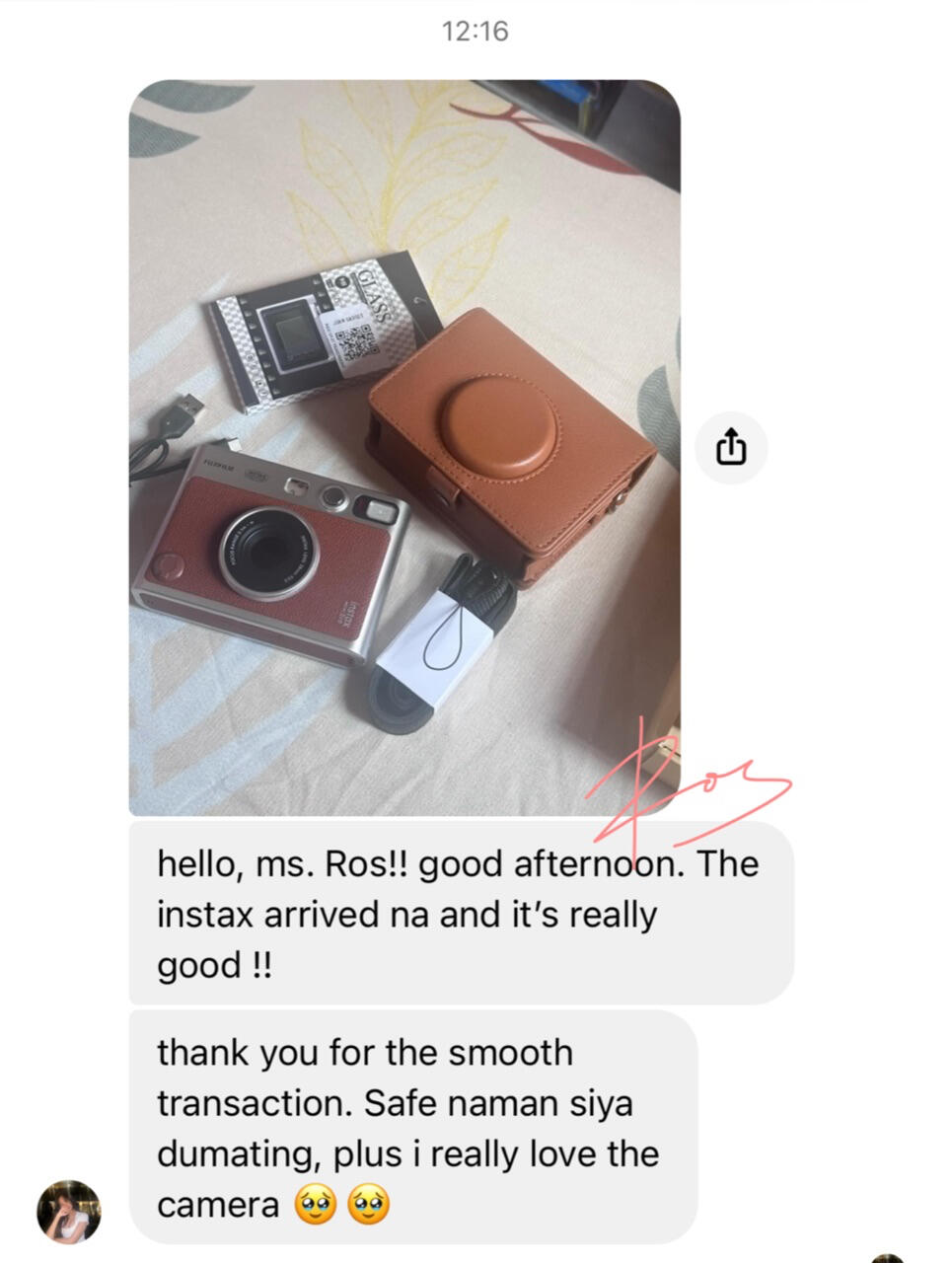Open the sender's profile picture
Image resolution: width=952 pixels, height=1263 pixels.
(69, 1210)
